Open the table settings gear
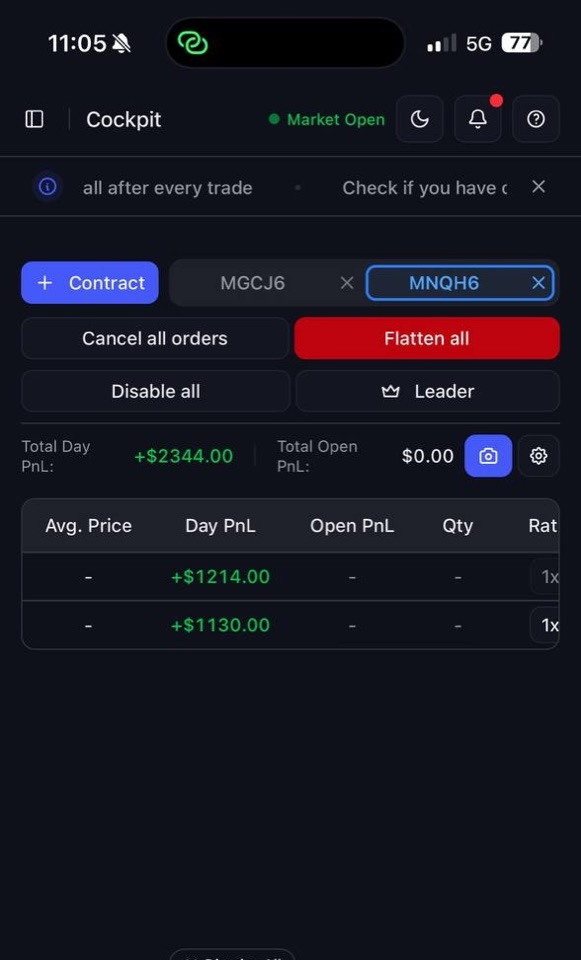Viewport: 581px width, 960px height. click(x=538, y=456)
